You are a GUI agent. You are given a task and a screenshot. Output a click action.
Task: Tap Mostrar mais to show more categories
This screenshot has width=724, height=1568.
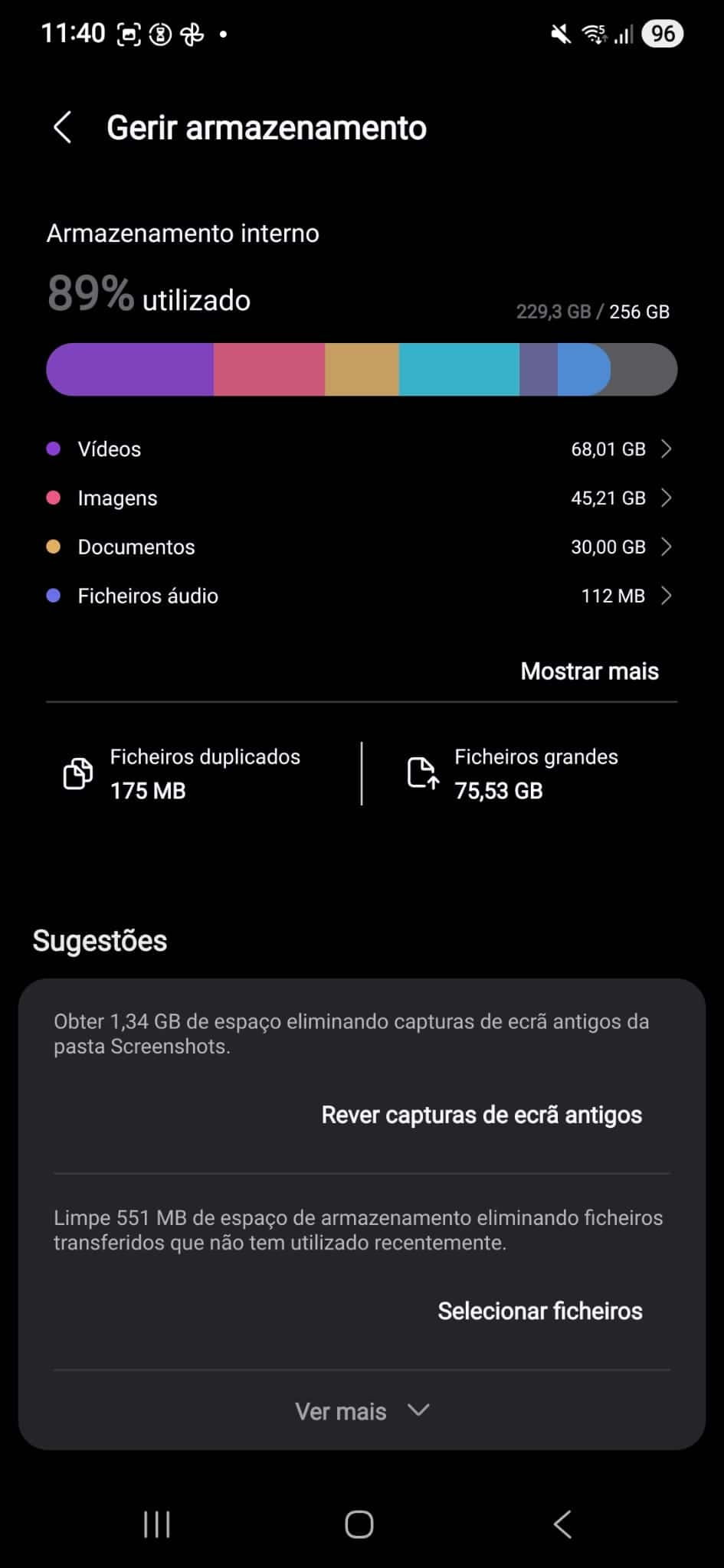point(589,671)
